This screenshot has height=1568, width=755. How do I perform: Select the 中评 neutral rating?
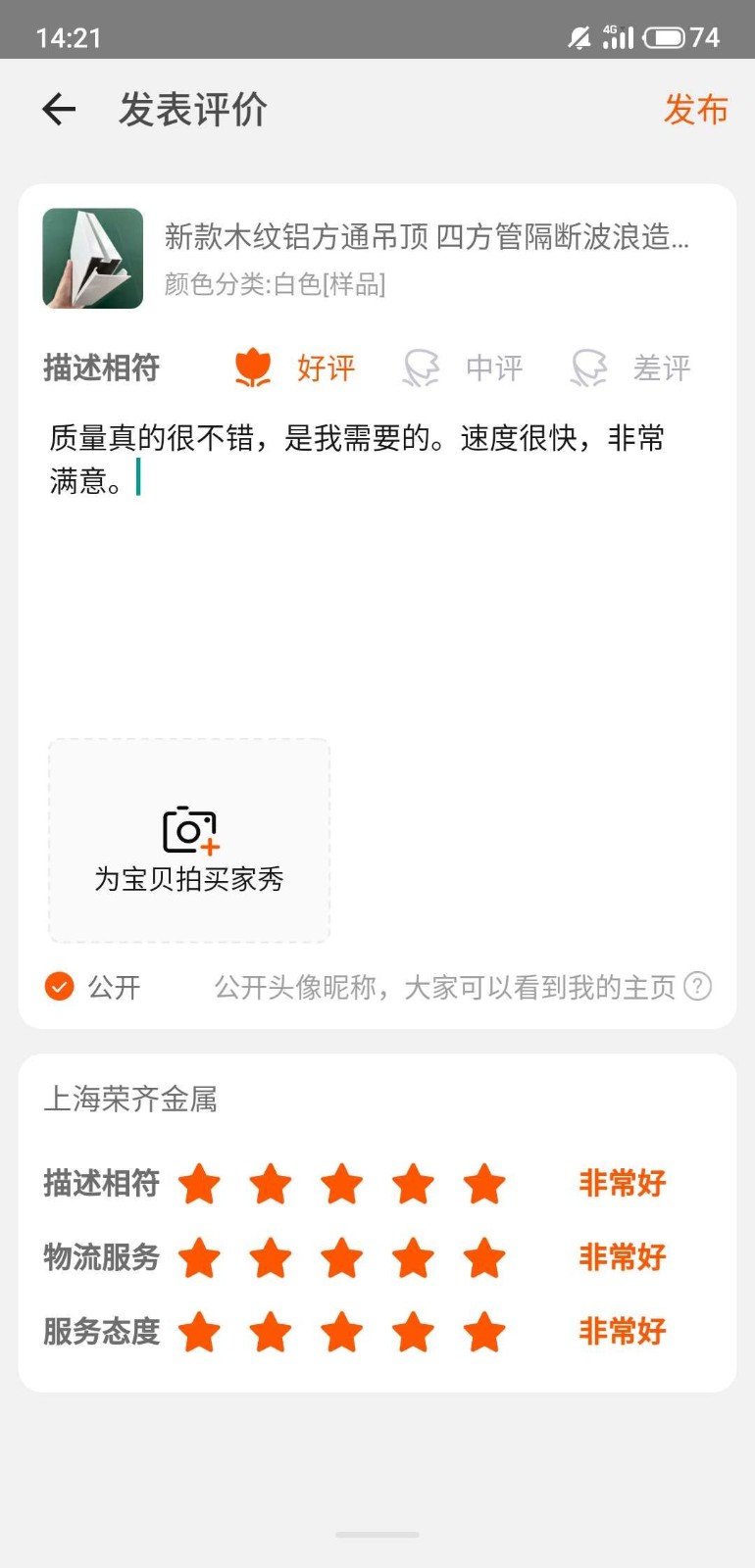464,368
